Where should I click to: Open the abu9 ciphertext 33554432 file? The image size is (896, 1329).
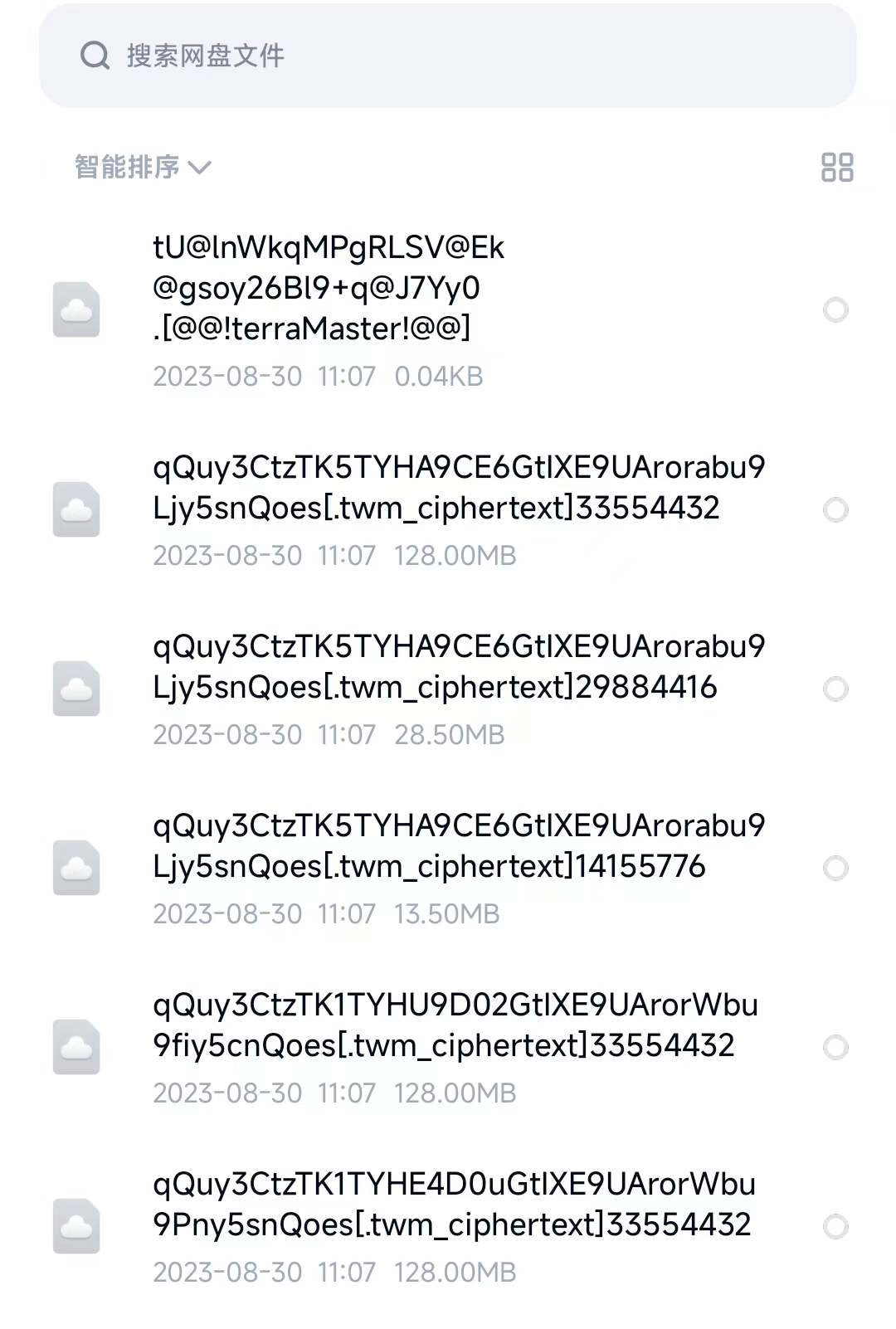pyautogui.click(x=448, y=509)
